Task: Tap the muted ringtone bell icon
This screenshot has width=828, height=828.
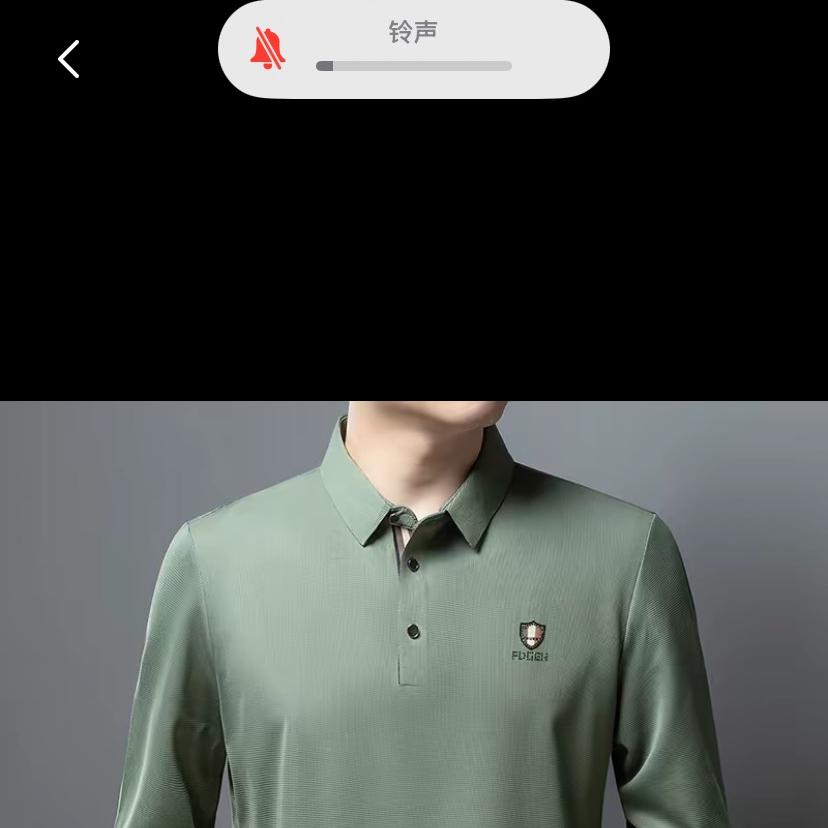Action: click(x=268, y=48)
